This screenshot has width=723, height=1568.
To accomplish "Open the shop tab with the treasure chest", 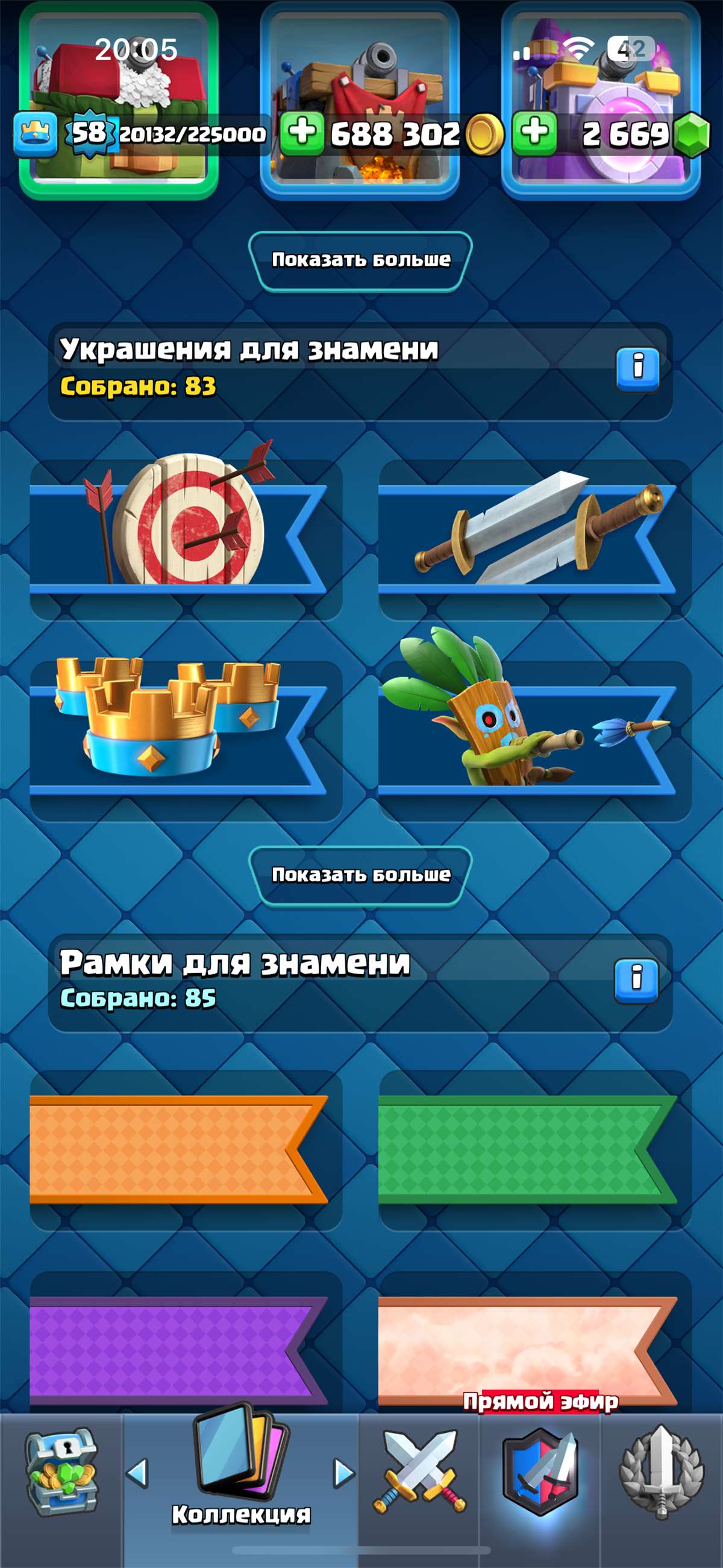I will [x=61, y=1472].
